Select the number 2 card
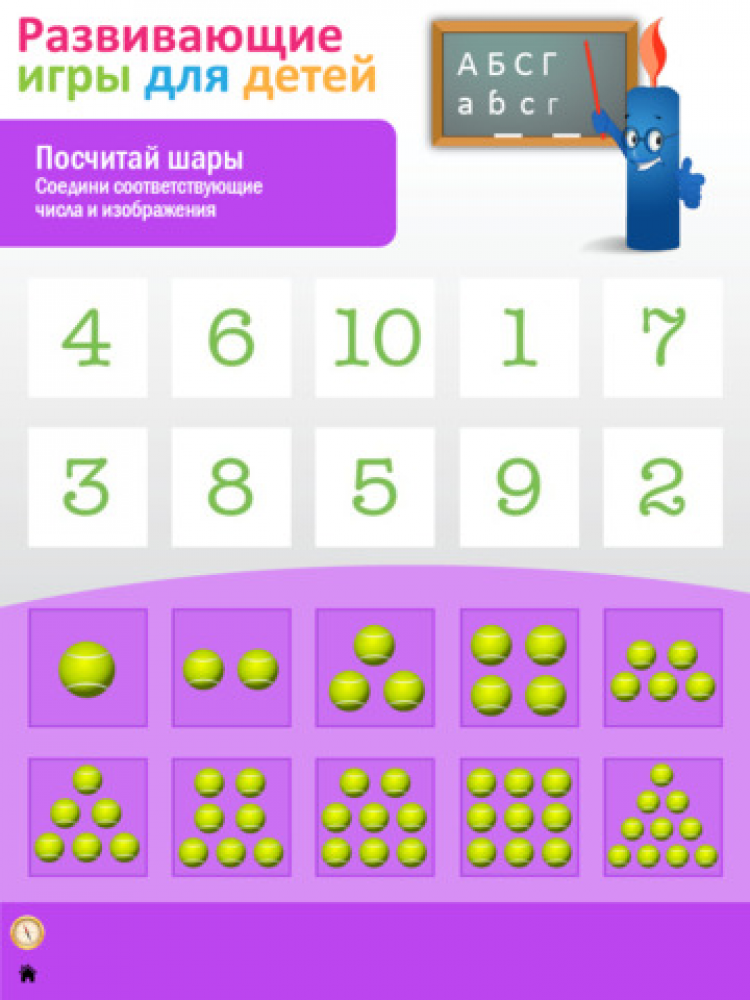750x1000 pixels. [x=662, y=487]
